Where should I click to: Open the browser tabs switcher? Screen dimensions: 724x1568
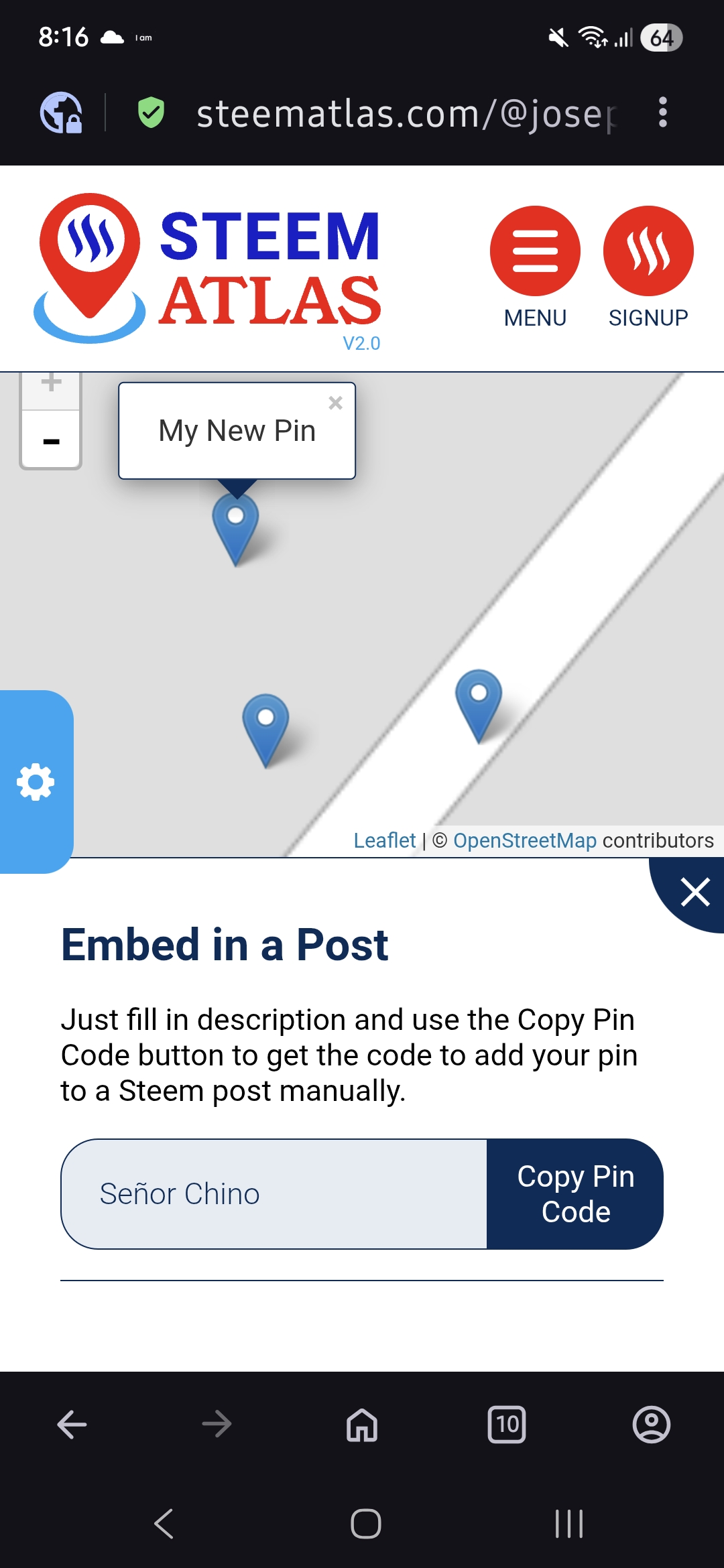tap(507, 1424)
